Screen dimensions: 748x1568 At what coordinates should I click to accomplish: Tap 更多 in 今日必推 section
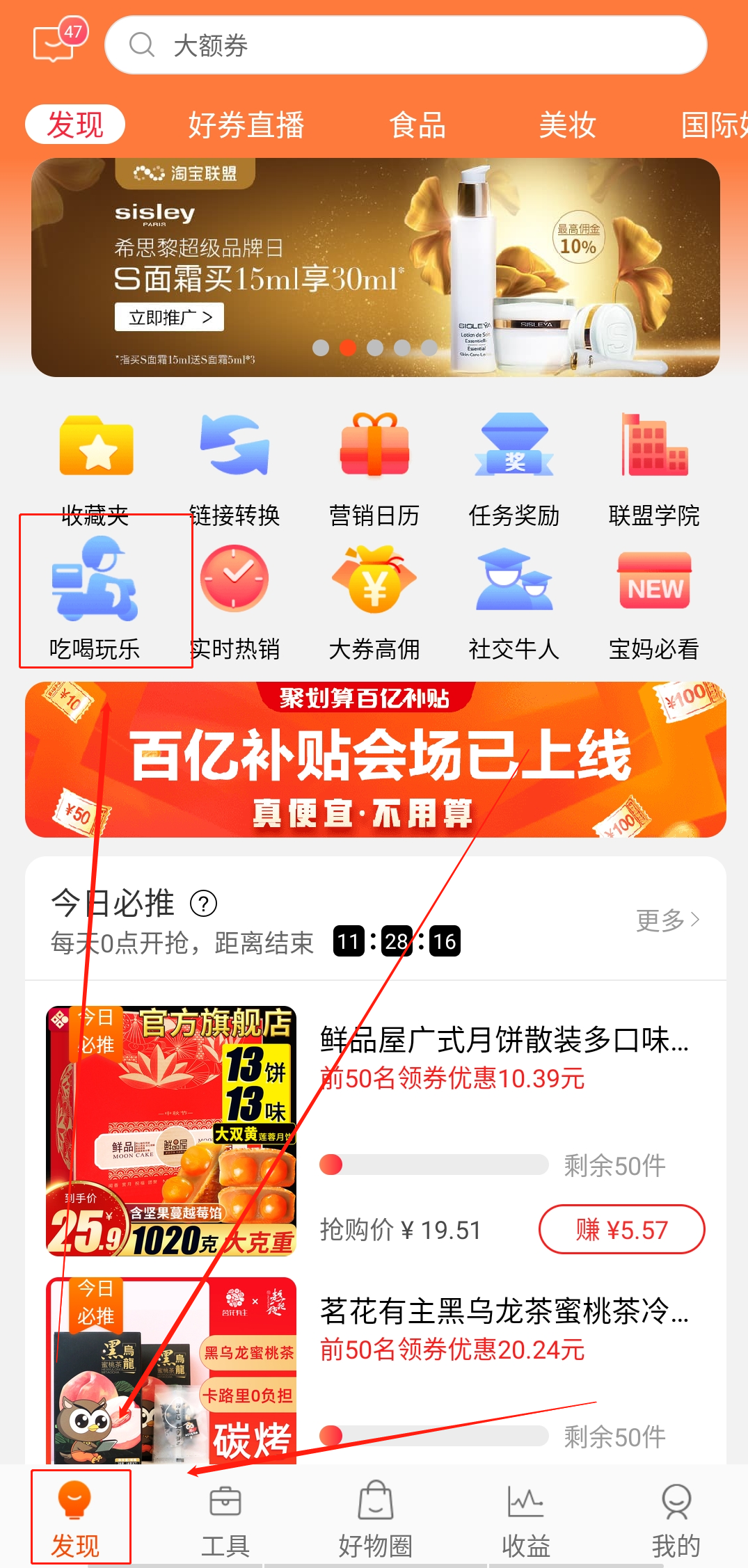coord(667,920)
